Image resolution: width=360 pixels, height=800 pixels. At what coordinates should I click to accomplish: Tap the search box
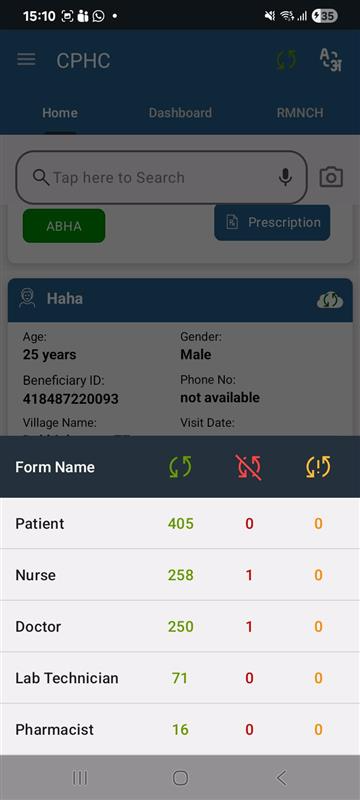(162, 178)
